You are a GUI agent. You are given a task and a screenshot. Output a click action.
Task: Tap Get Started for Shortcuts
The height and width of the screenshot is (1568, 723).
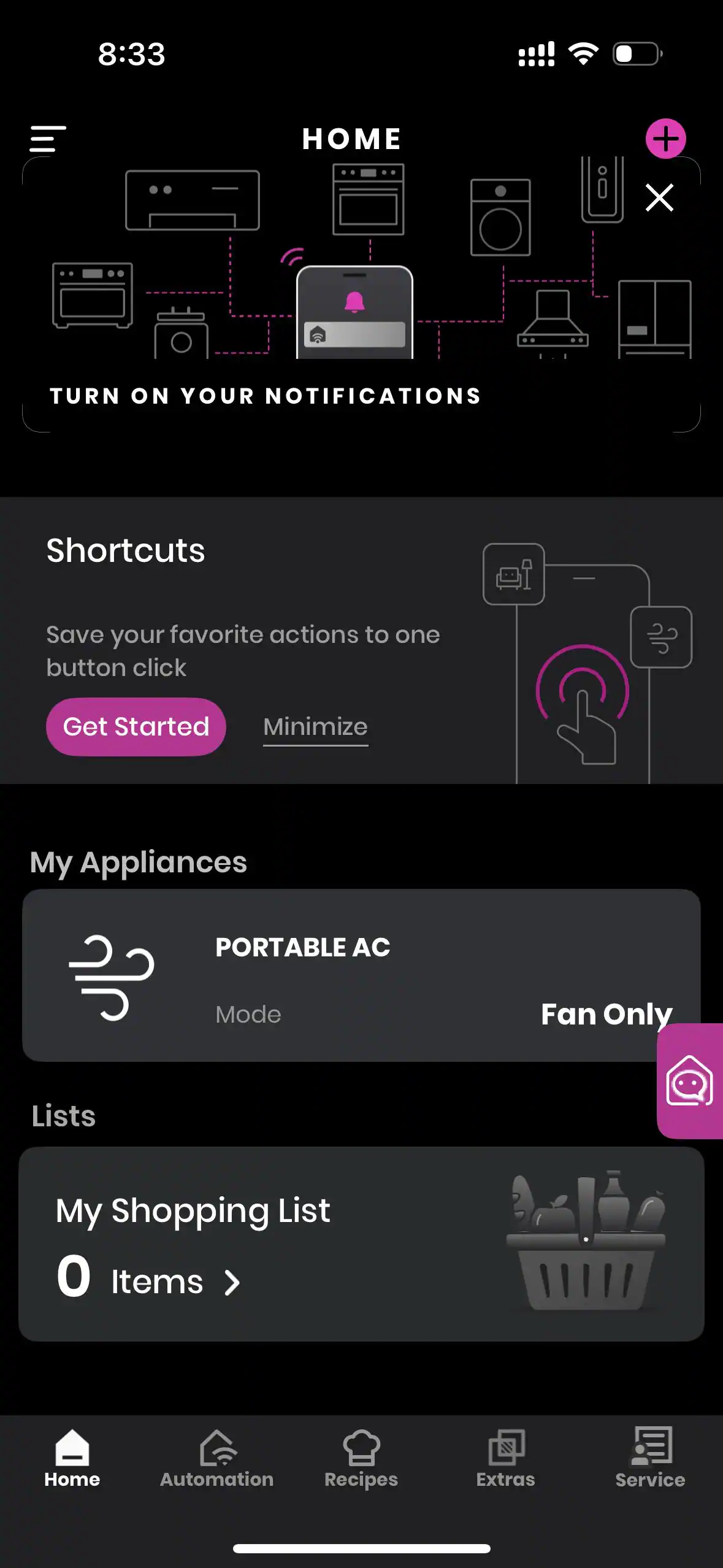point(136,727)
